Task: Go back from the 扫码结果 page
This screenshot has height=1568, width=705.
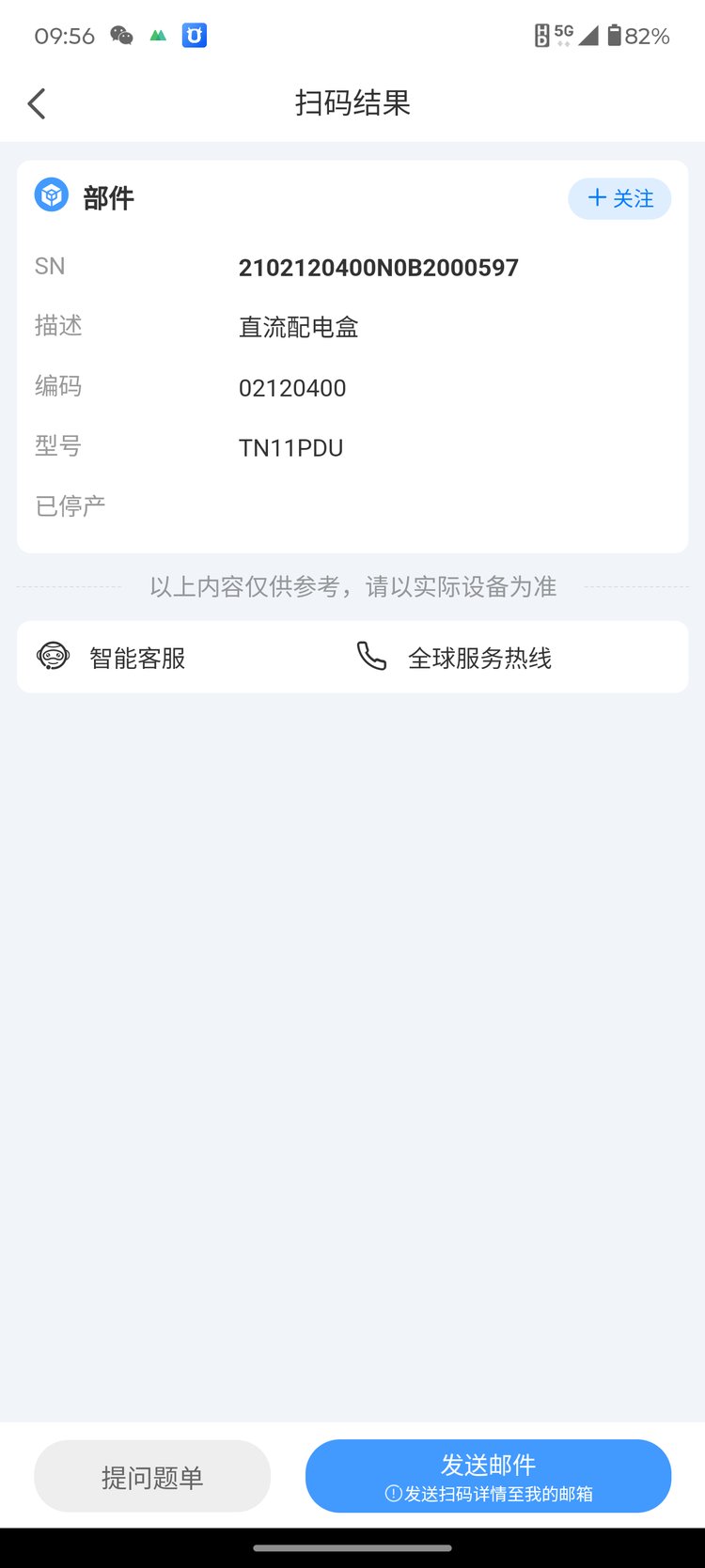Action: point(37,103)
